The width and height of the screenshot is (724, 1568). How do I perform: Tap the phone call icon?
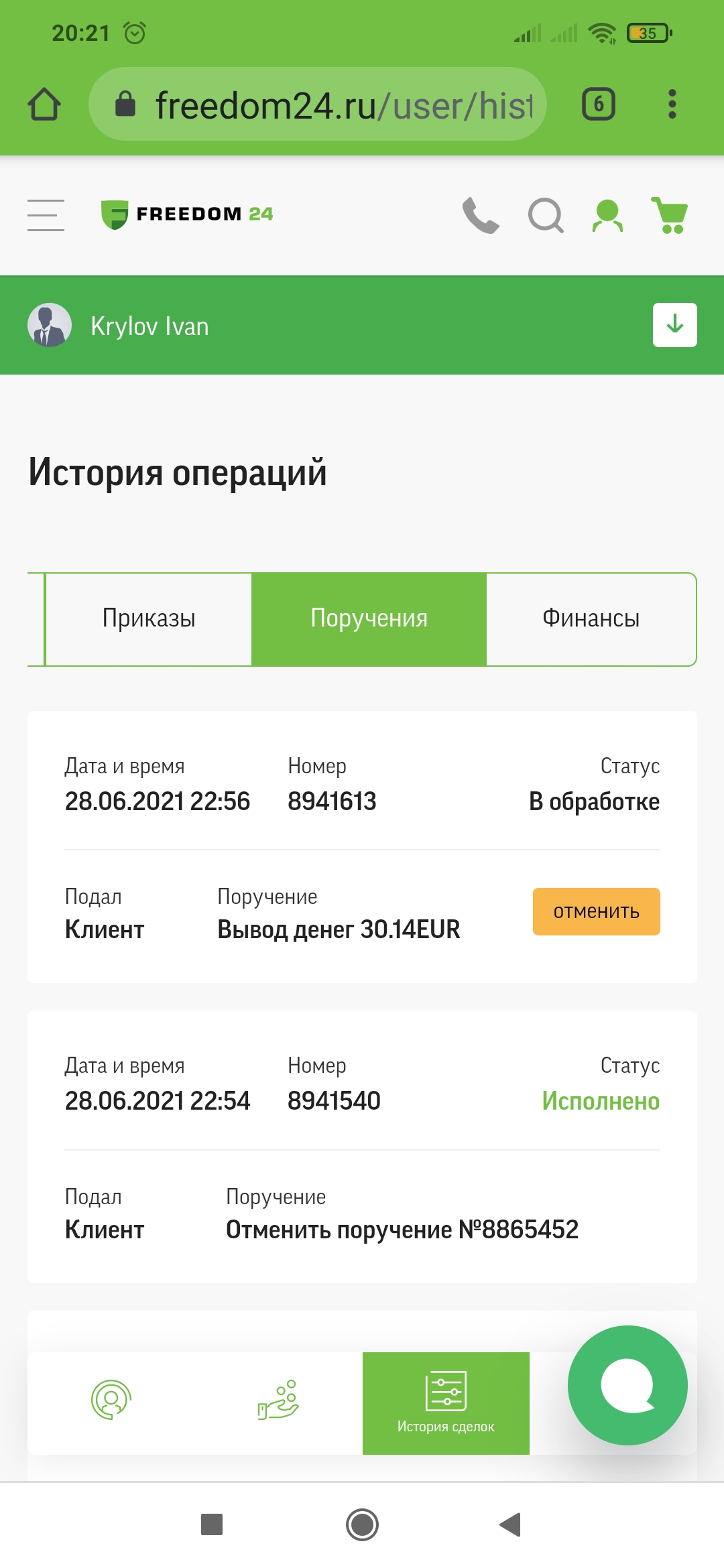[481, 215]
